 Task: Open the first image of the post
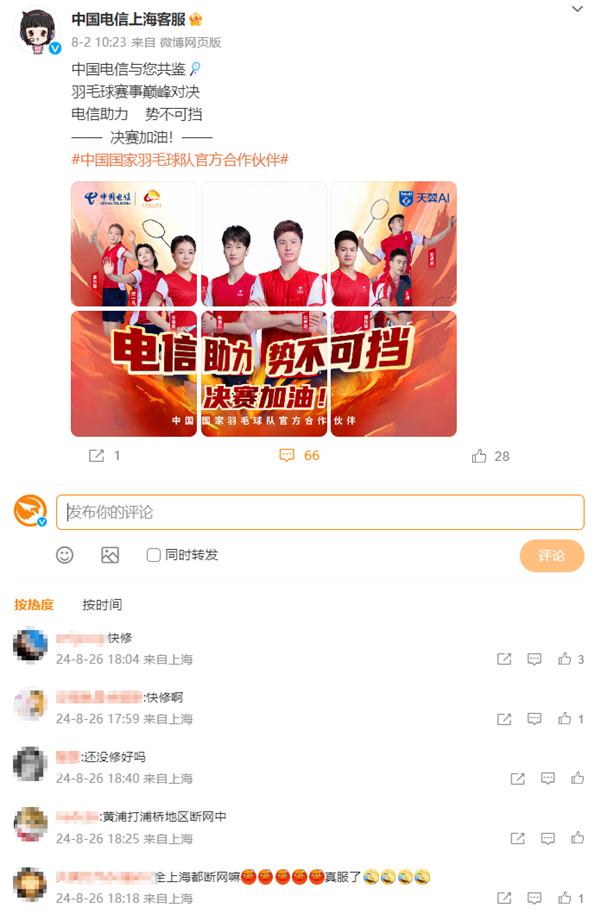(x=134, y=244)
